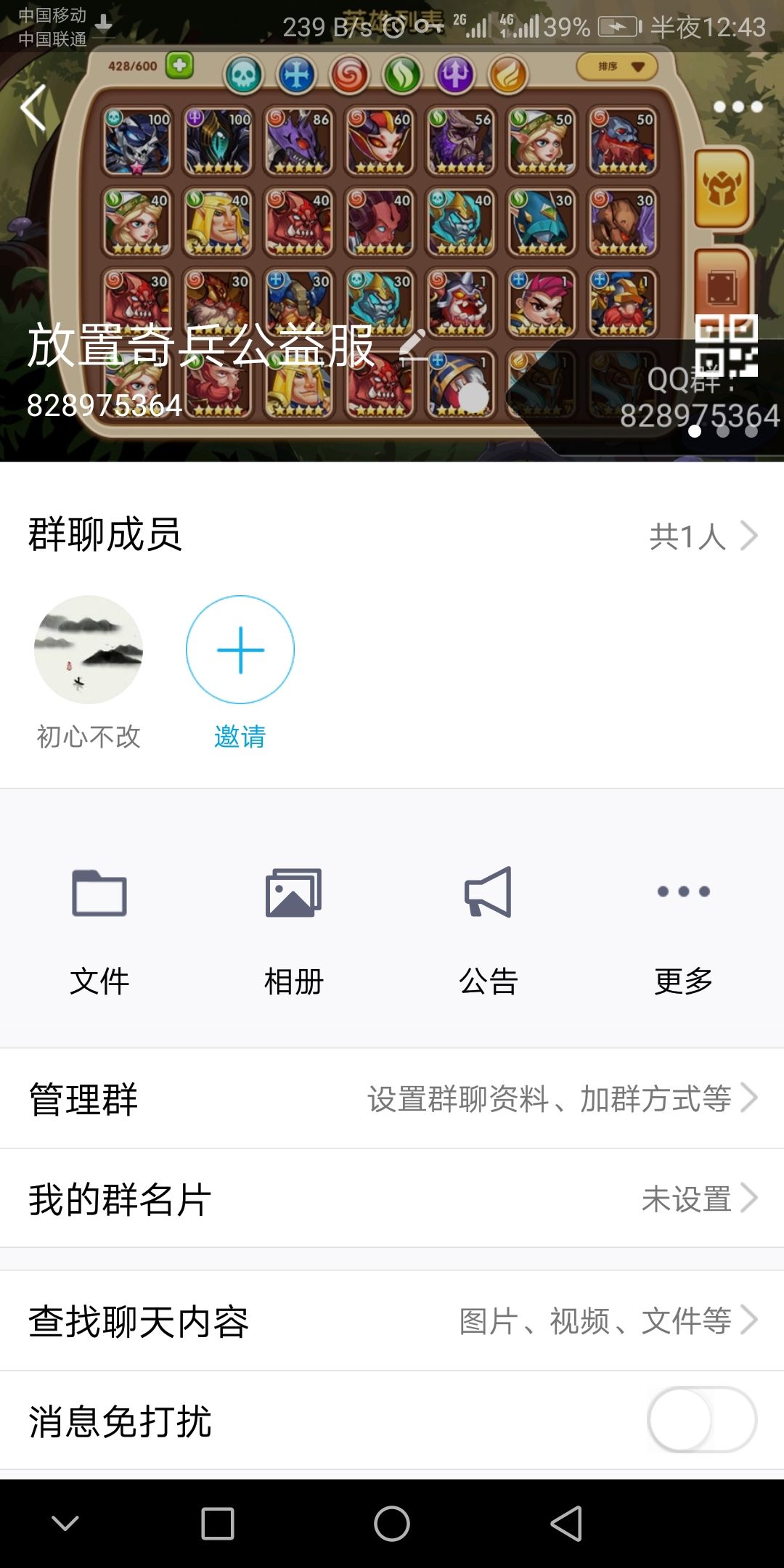Tap the green plus beside 428/600

pyautogui.click(x=180, y=66)
